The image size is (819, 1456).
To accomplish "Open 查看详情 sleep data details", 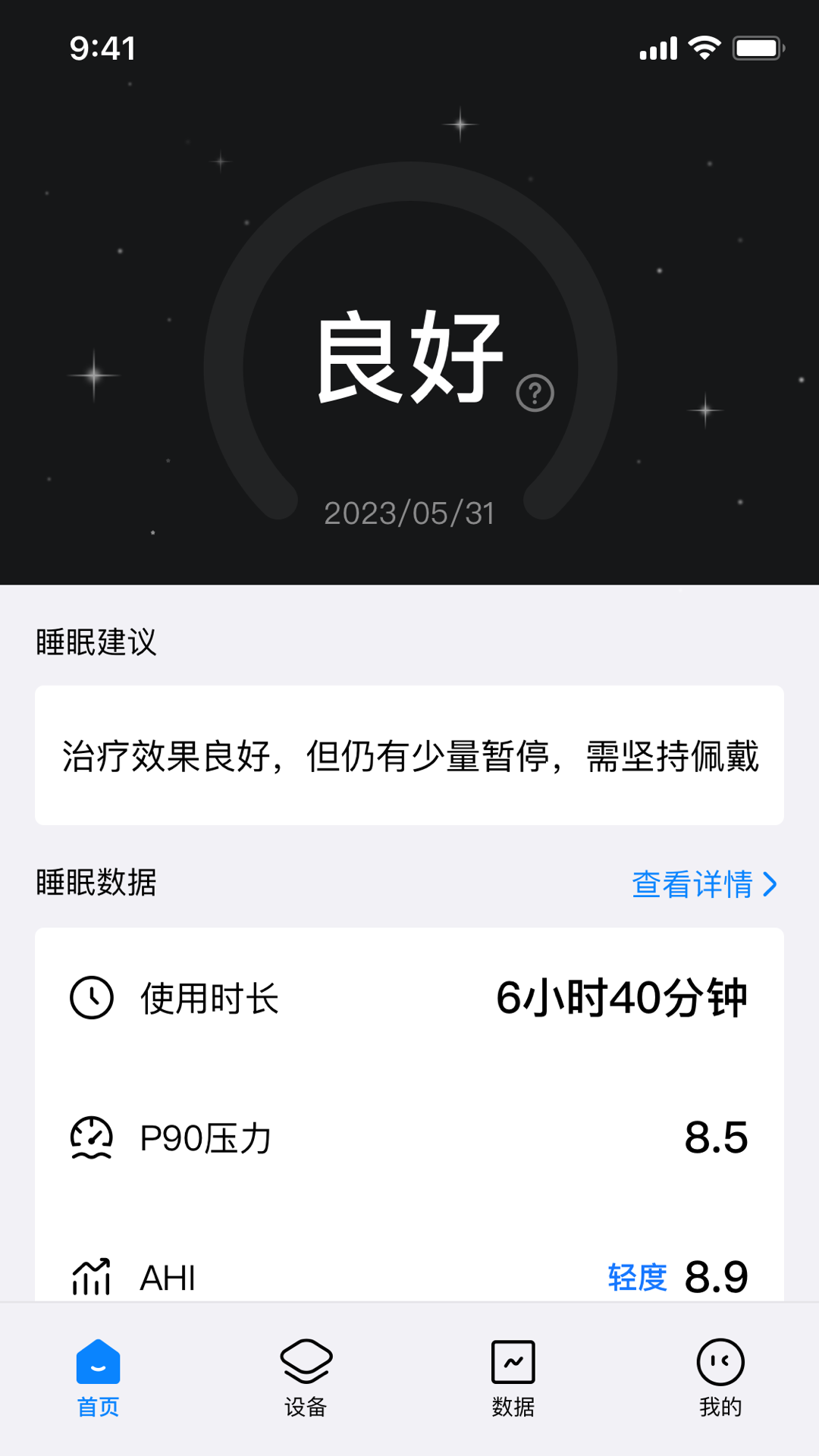I will click(704, 884).
